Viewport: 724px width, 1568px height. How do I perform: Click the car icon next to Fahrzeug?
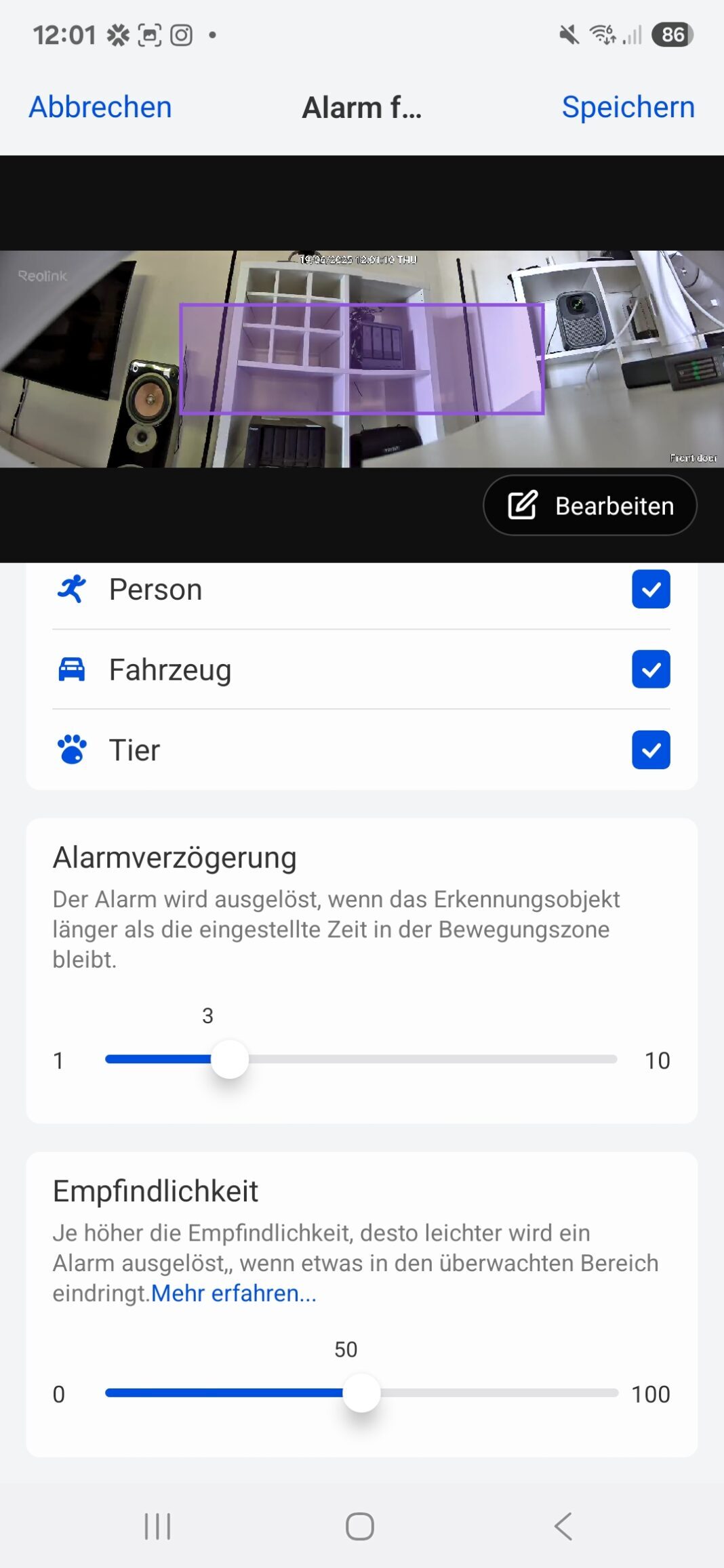click(x=71, y=669)
